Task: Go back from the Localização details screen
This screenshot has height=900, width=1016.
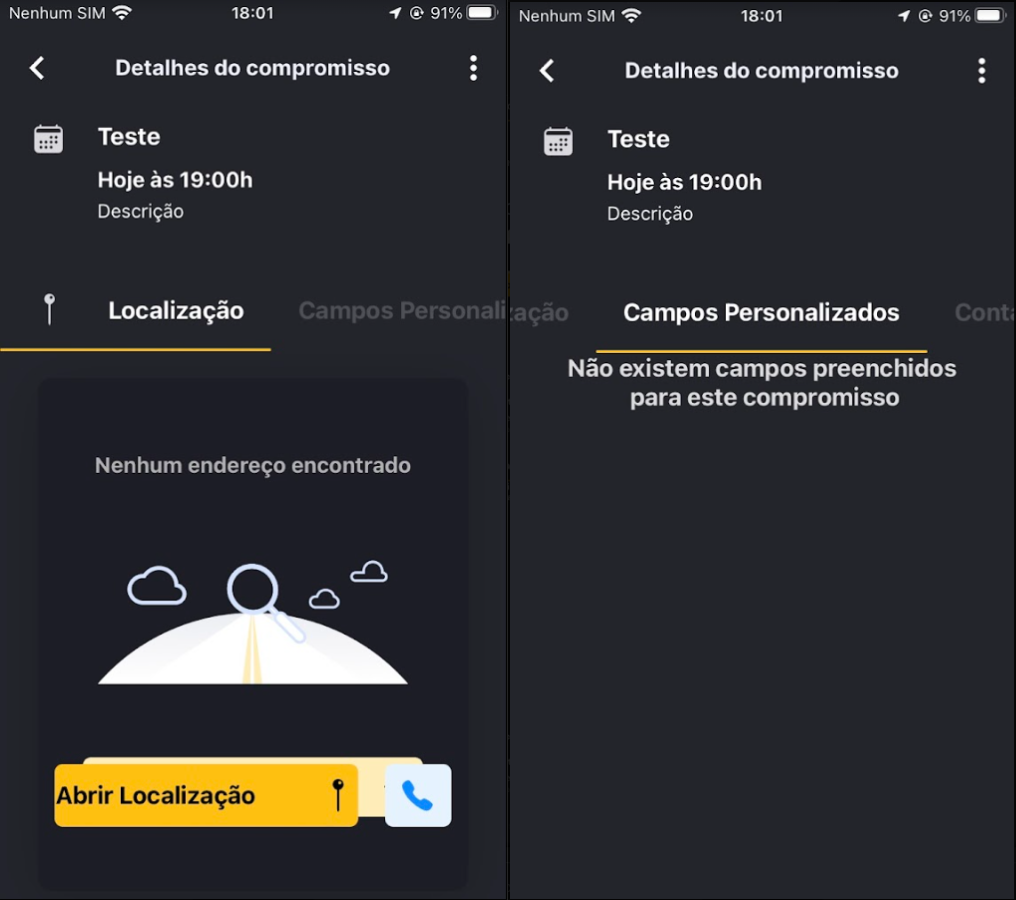Action: [37, 68]
